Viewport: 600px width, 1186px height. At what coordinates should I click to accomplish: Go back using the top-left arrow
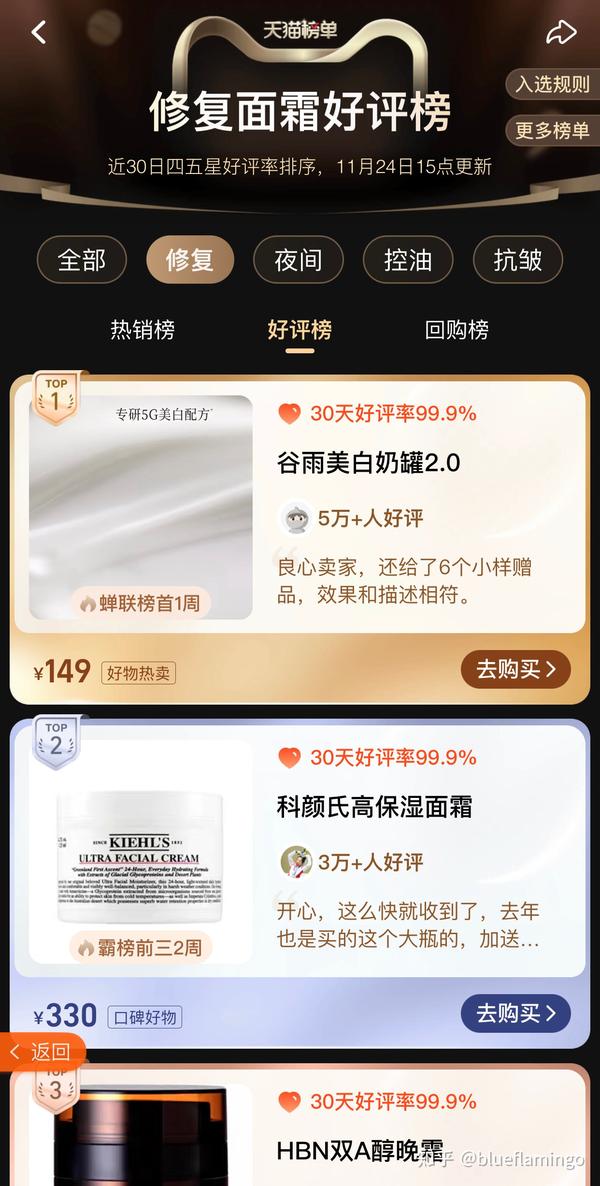pos(39,32)
